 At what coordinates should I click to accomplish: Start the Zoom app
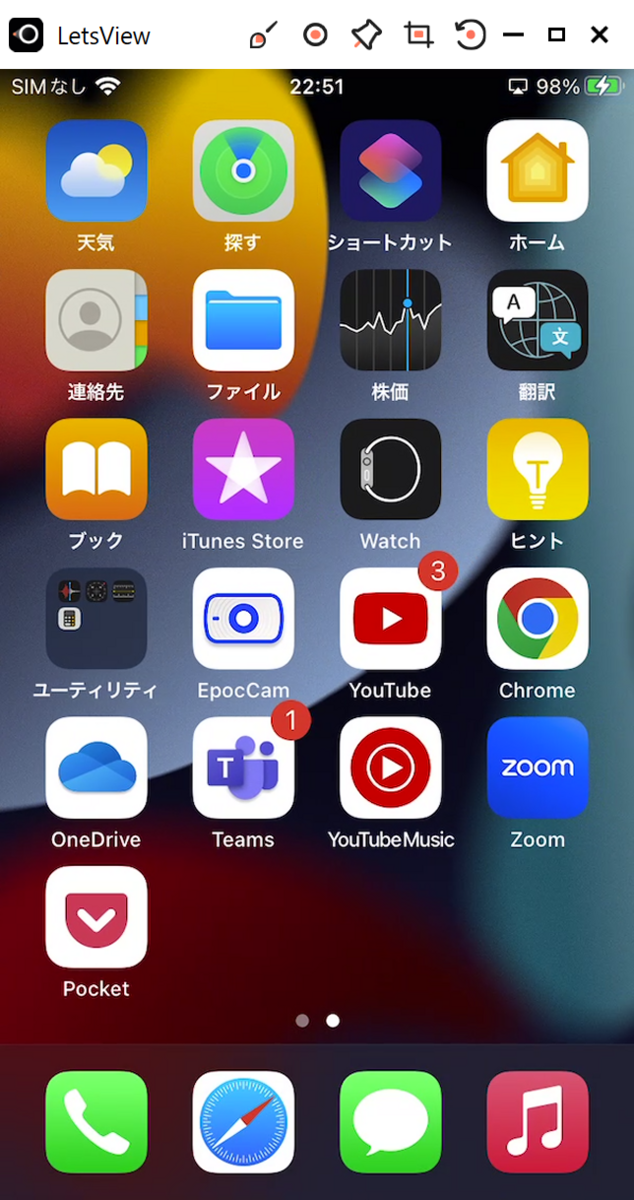(537, 767)
